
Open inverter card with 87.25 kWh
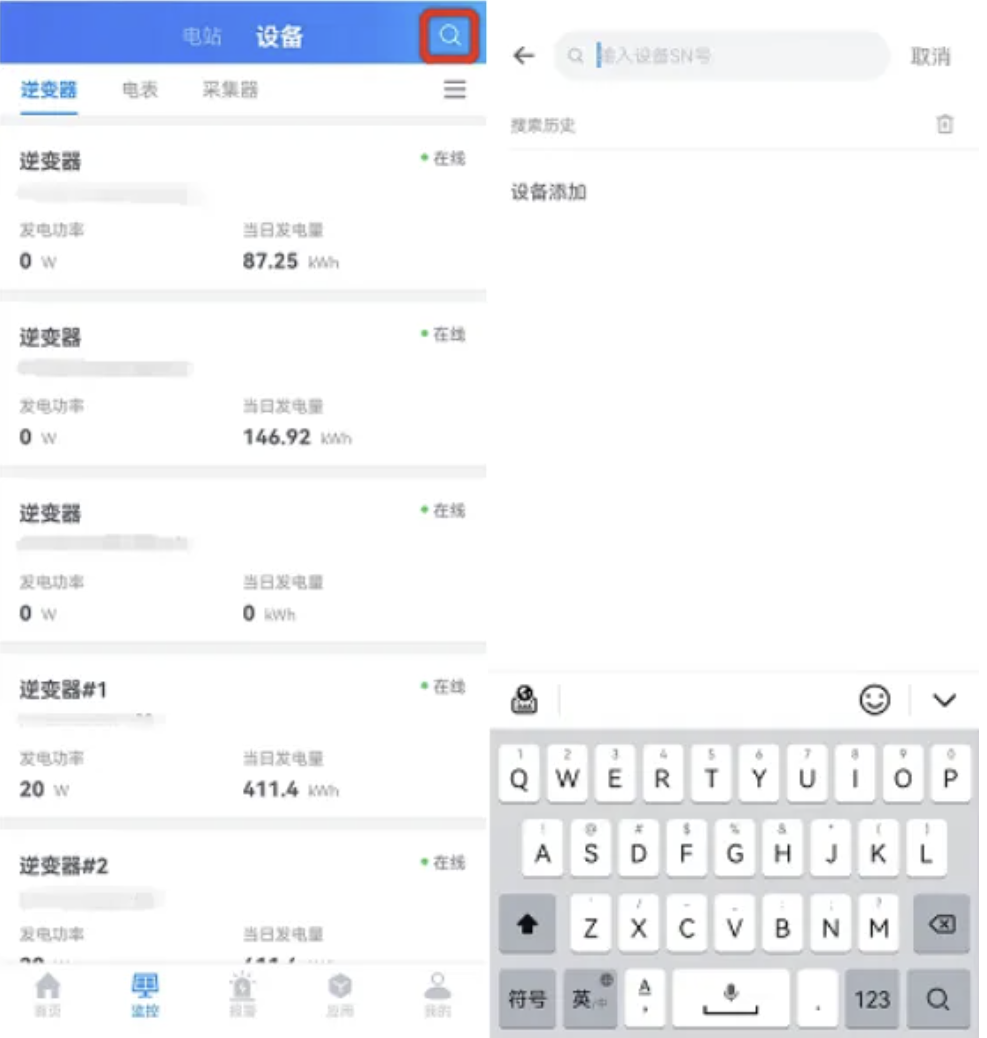point(243,210)
